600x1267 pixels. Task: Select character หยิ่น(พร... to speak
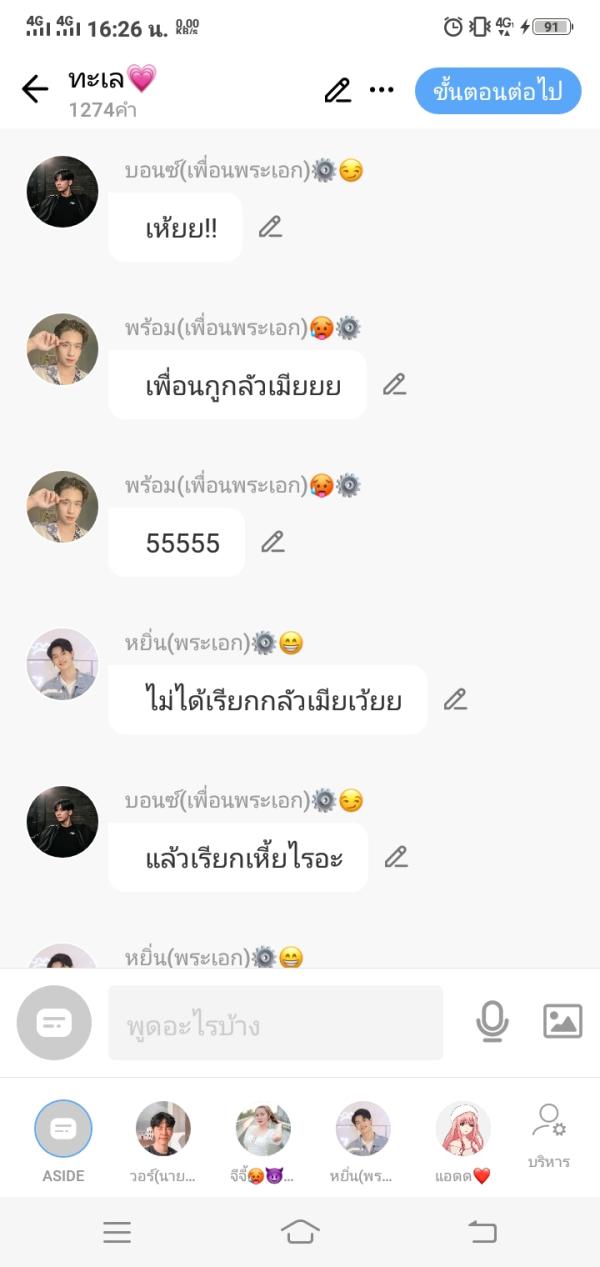coord(363,1130)
